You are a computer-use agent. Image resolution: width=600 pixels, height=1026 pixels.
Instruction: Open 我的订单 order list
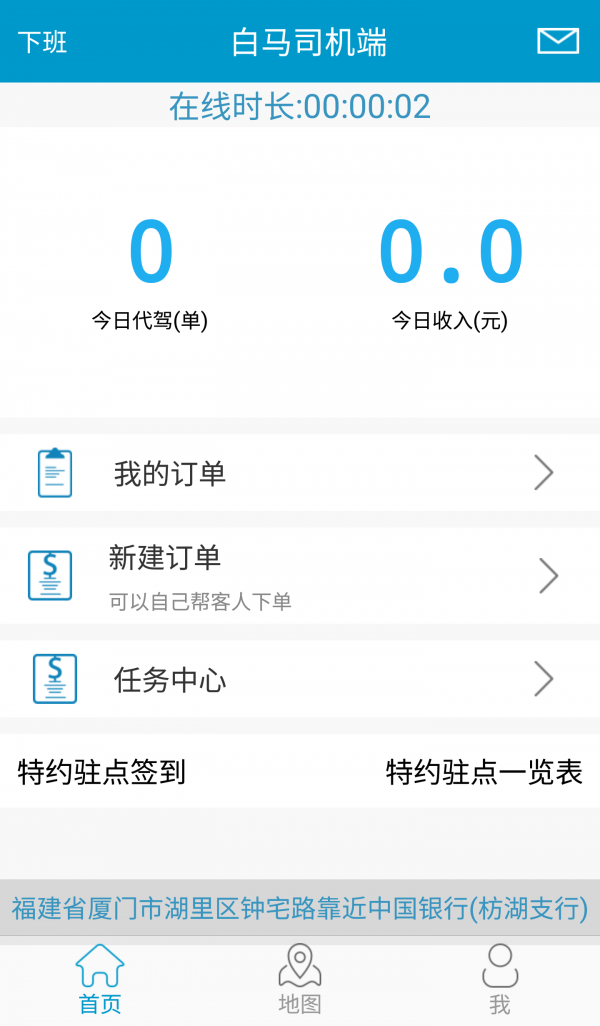[300, 473]
